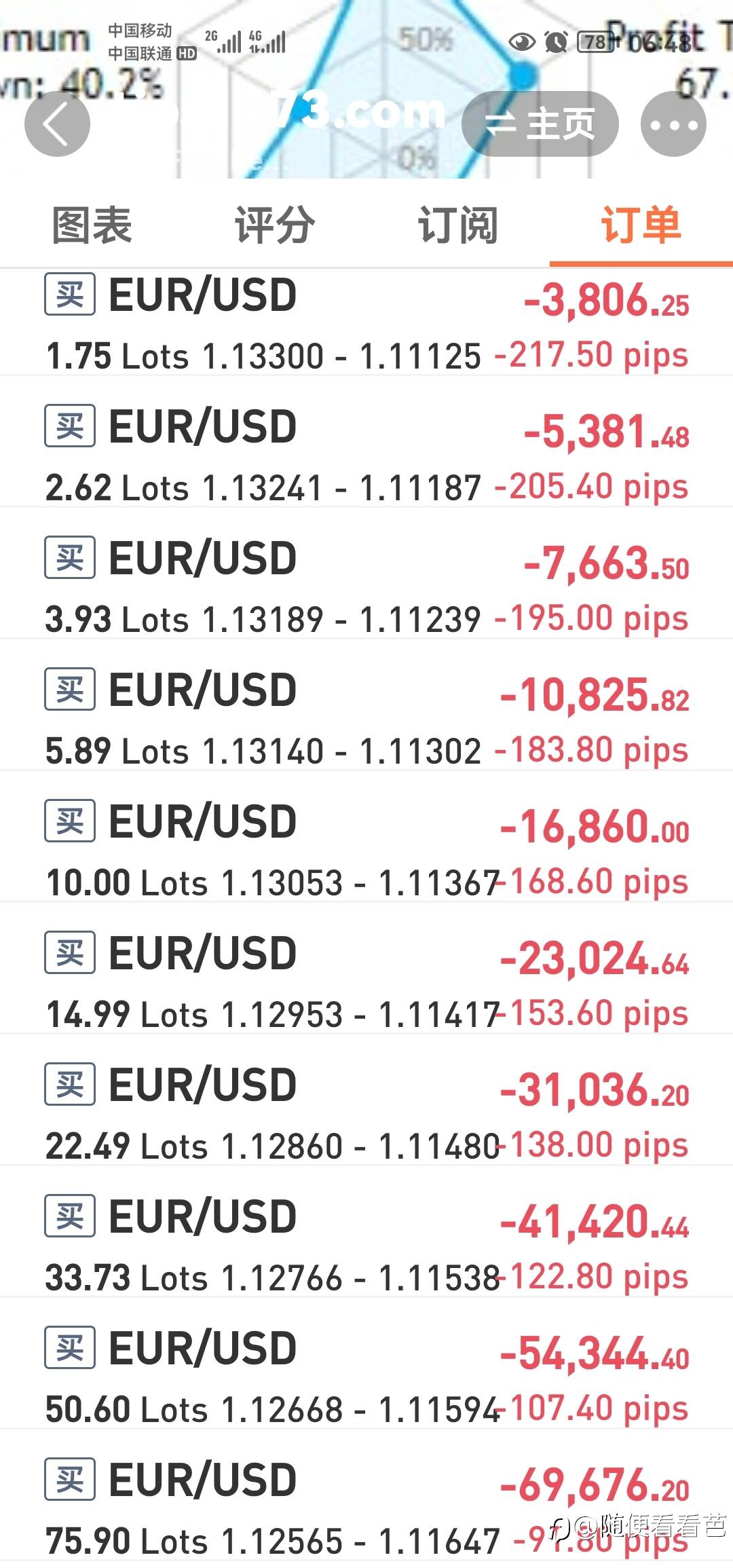Open the 14.99 Lots EUR/USD order
Screen dimensions: 733x1568
click(x=366, y=981)
